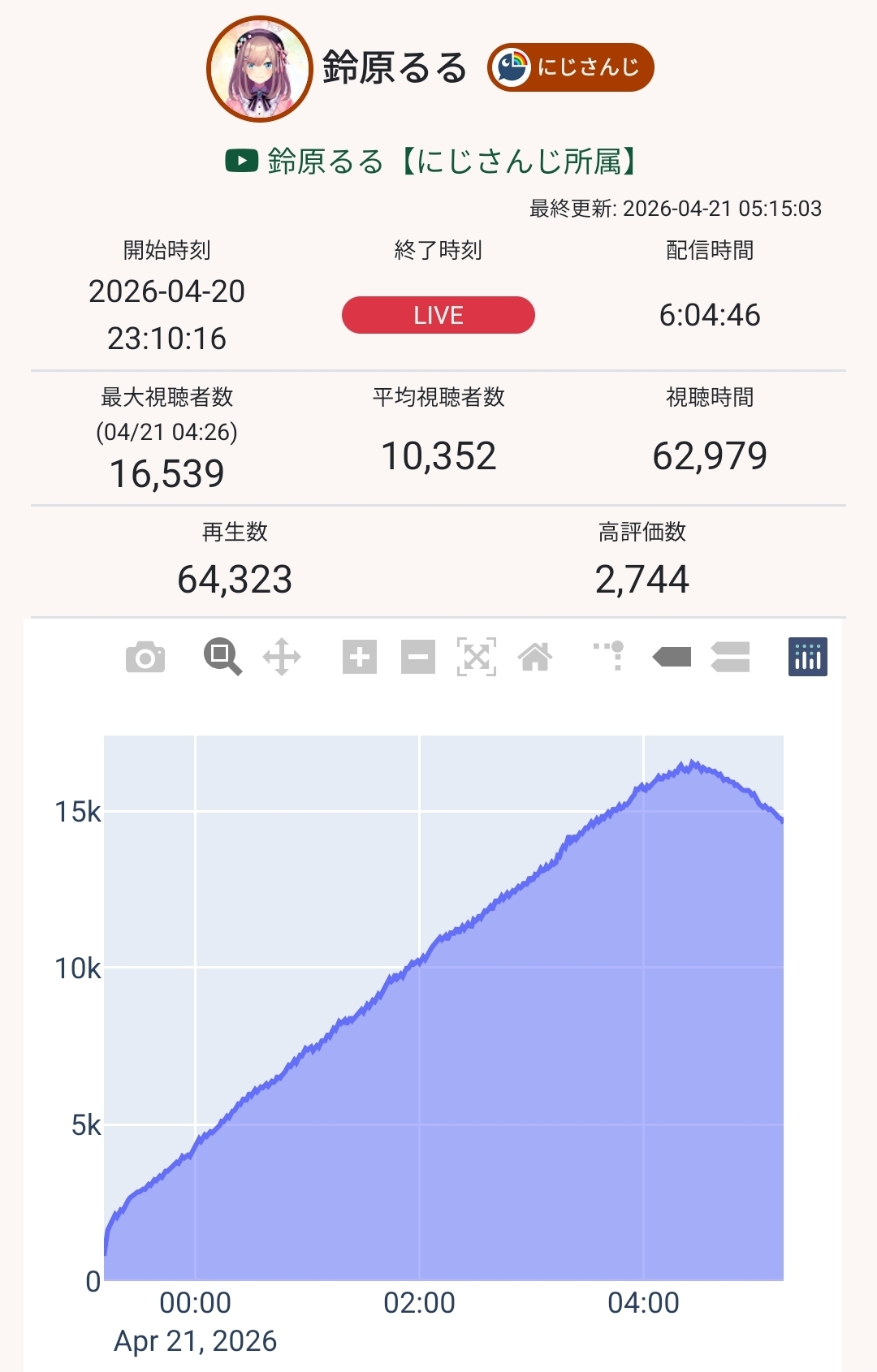The image size is (877, 1372).
Task: Open the Plotly logo link
Action: [x=808, y=657]
